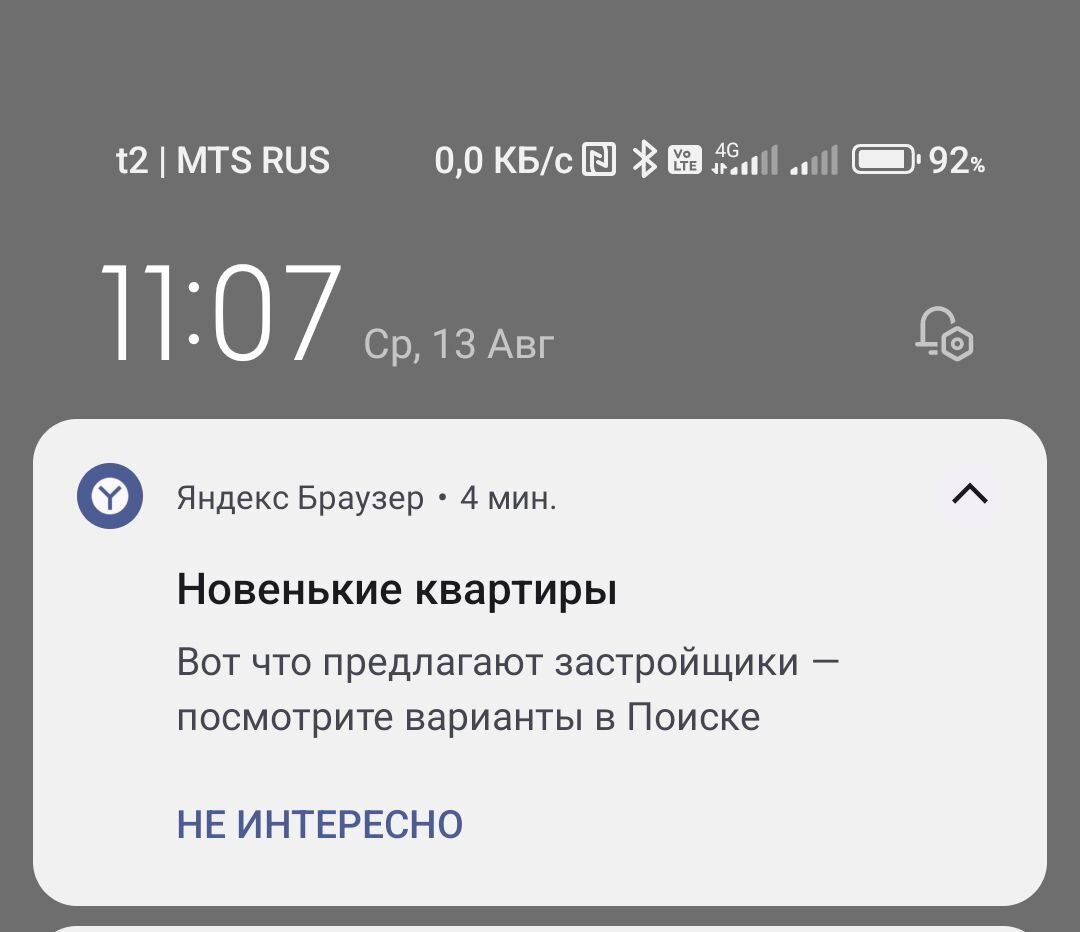This screenshot has width=1080, height=932.
Task: Open notification settings bell icon
Action: pos(943,334)
